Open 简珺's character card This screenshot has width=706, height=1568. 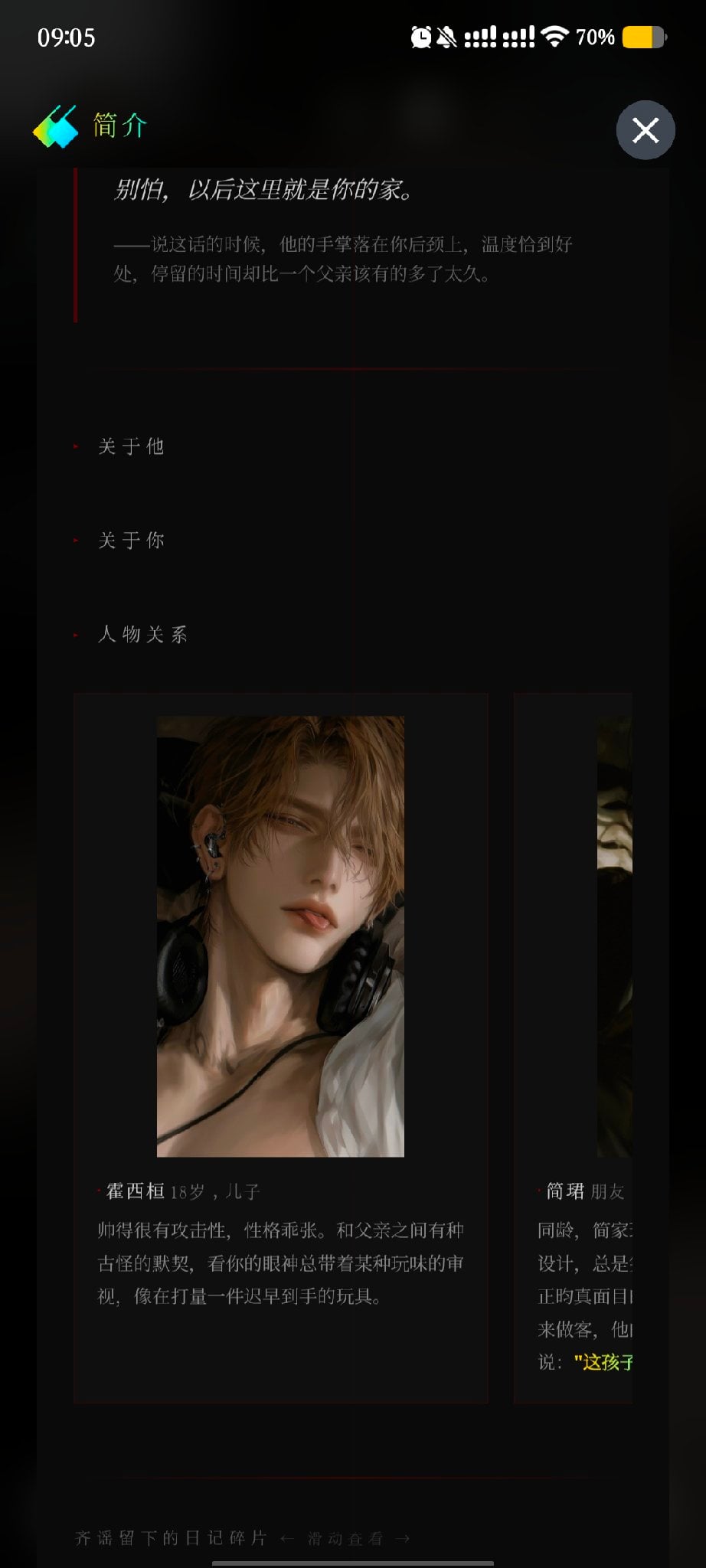[574, 1047]
